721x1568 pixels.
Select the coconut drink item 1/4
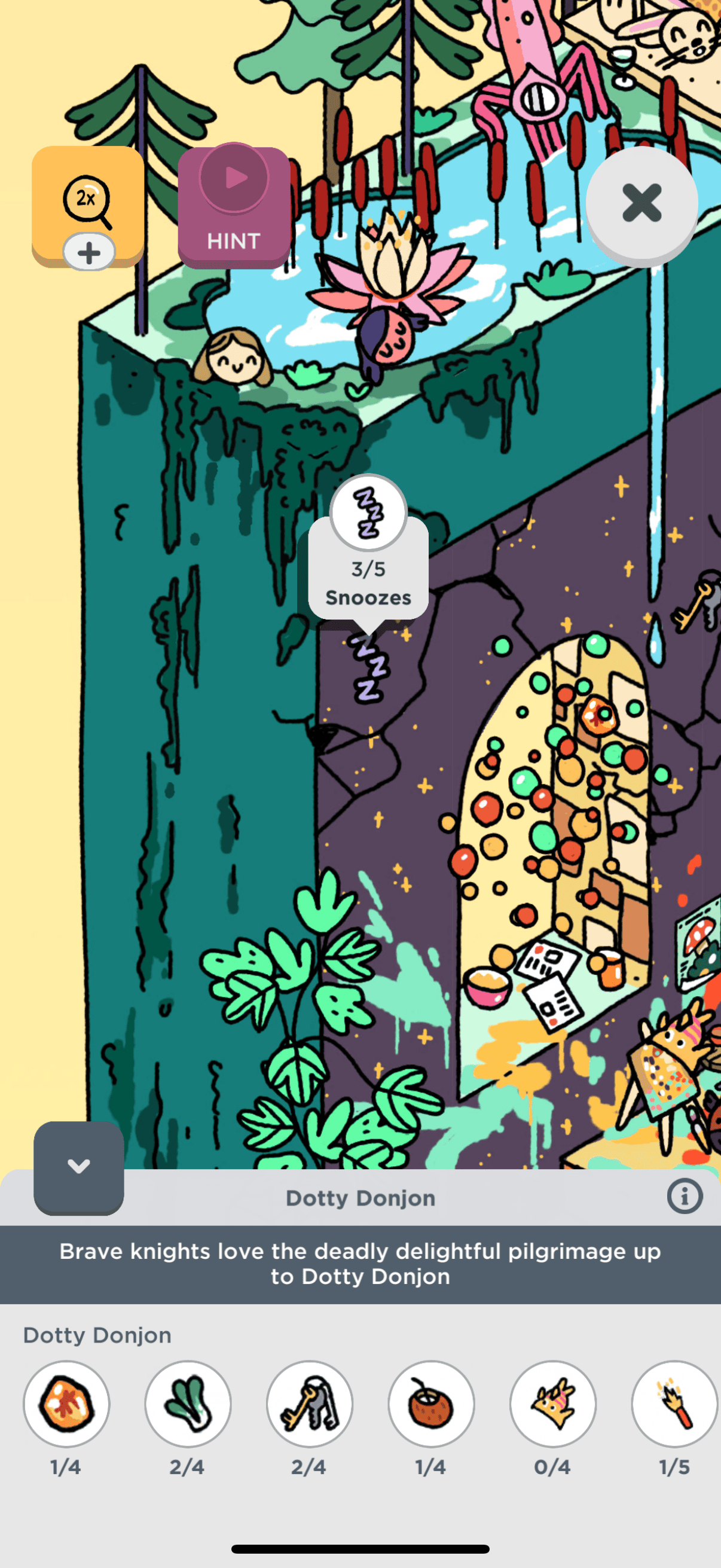[x=432, y=1404]
